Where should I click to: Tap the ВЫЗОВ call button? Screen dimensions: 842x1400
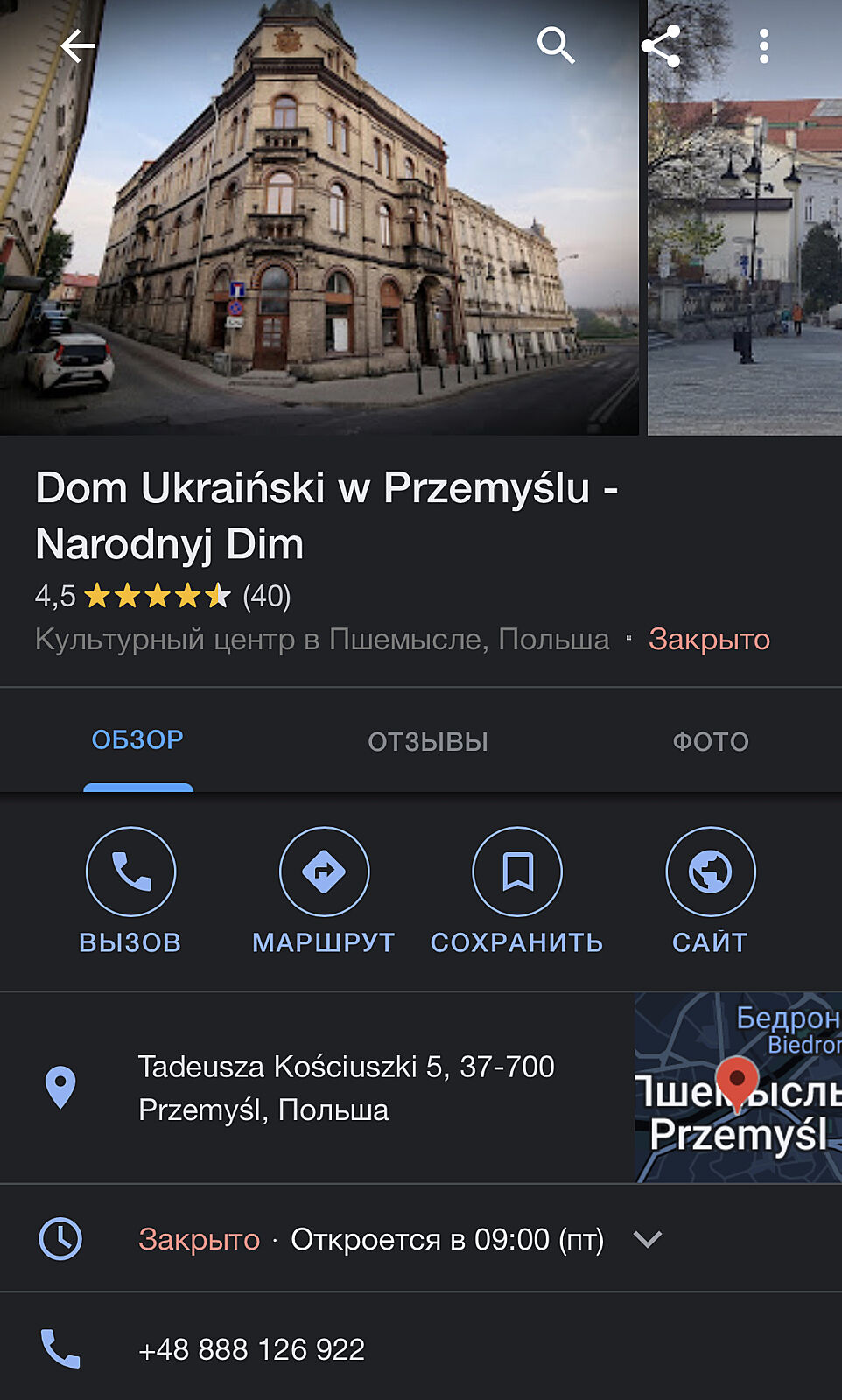click(x=130, y=890)
